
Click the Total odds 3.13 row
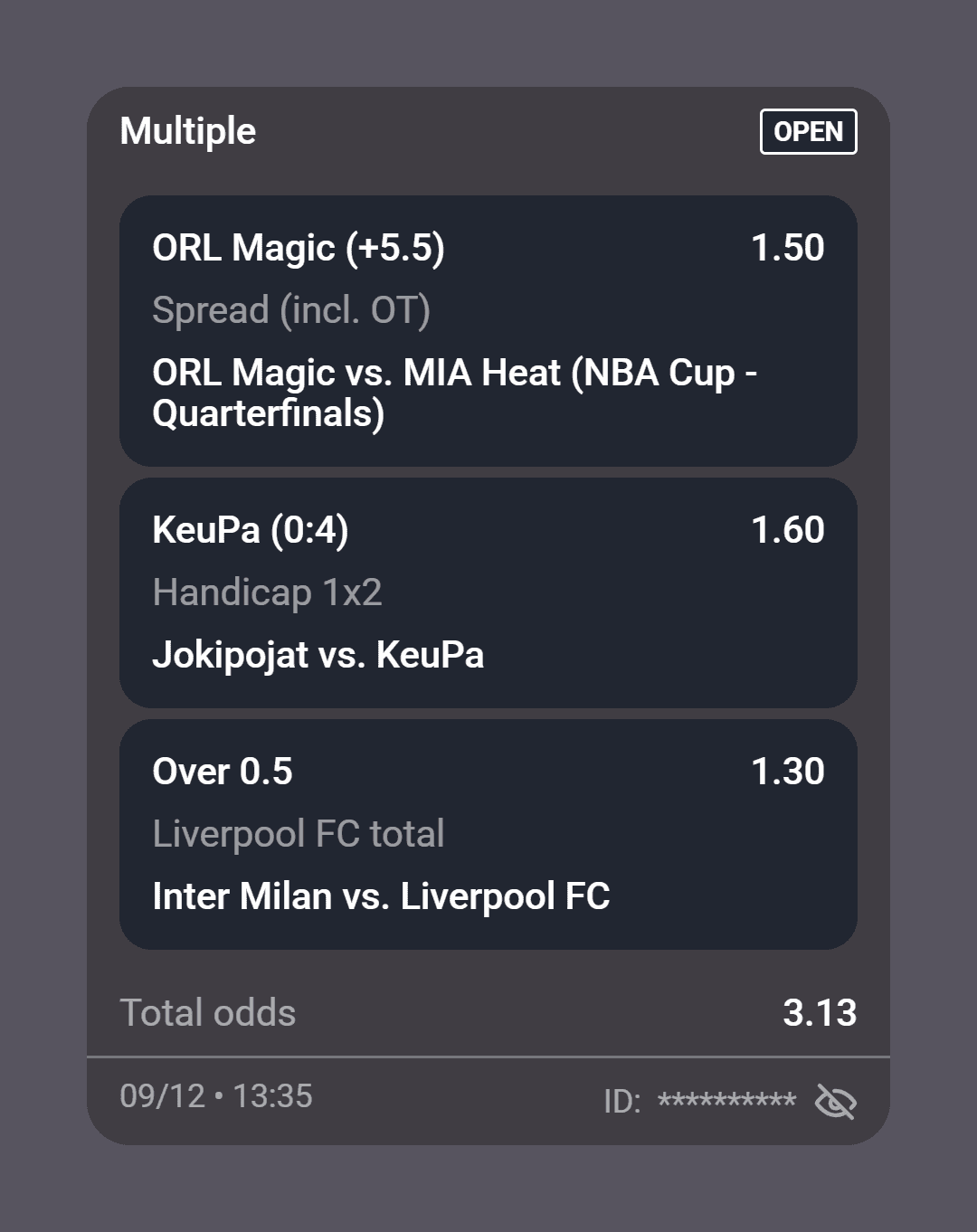[x=488, y=1013]
